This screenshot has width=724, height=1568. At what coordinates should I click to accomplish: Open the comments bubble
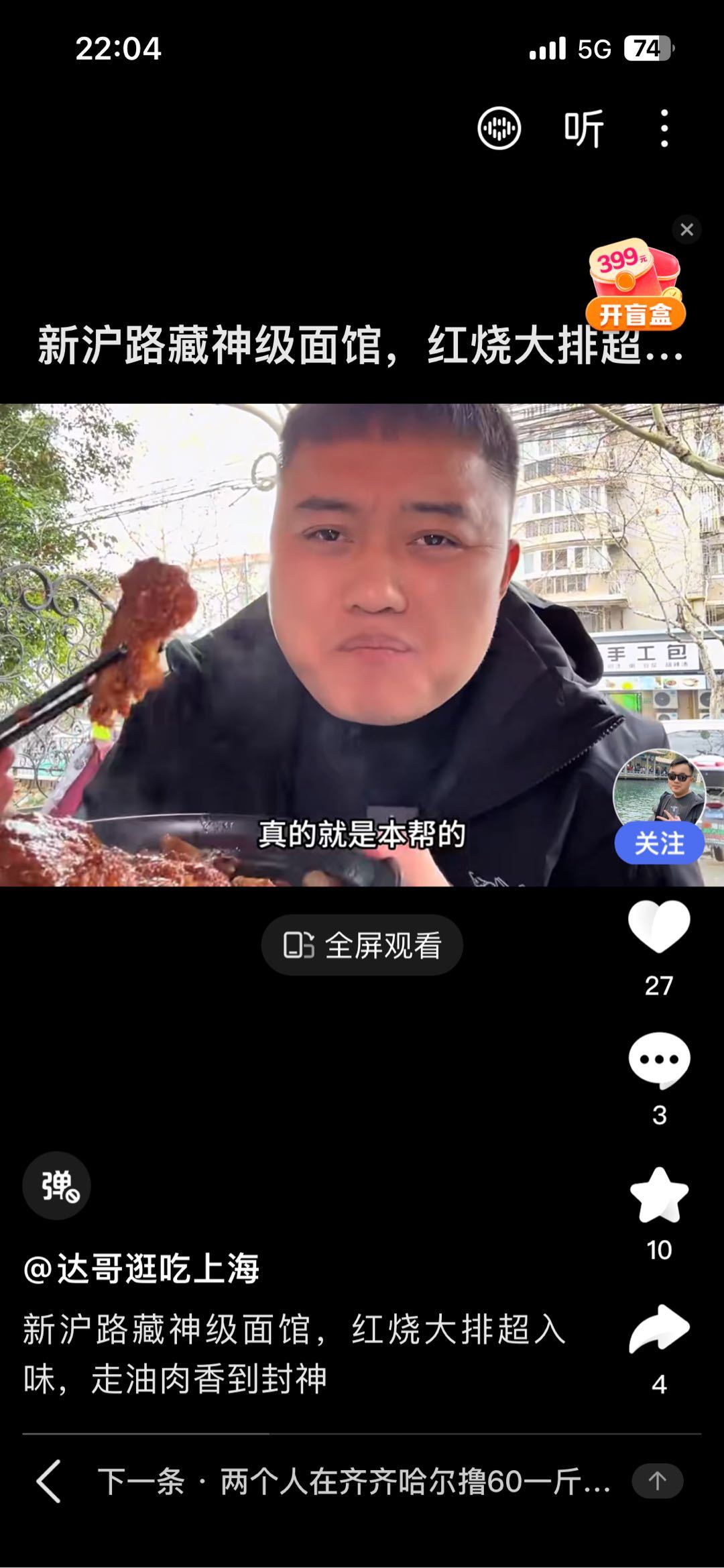click(x=659, y=1060)
